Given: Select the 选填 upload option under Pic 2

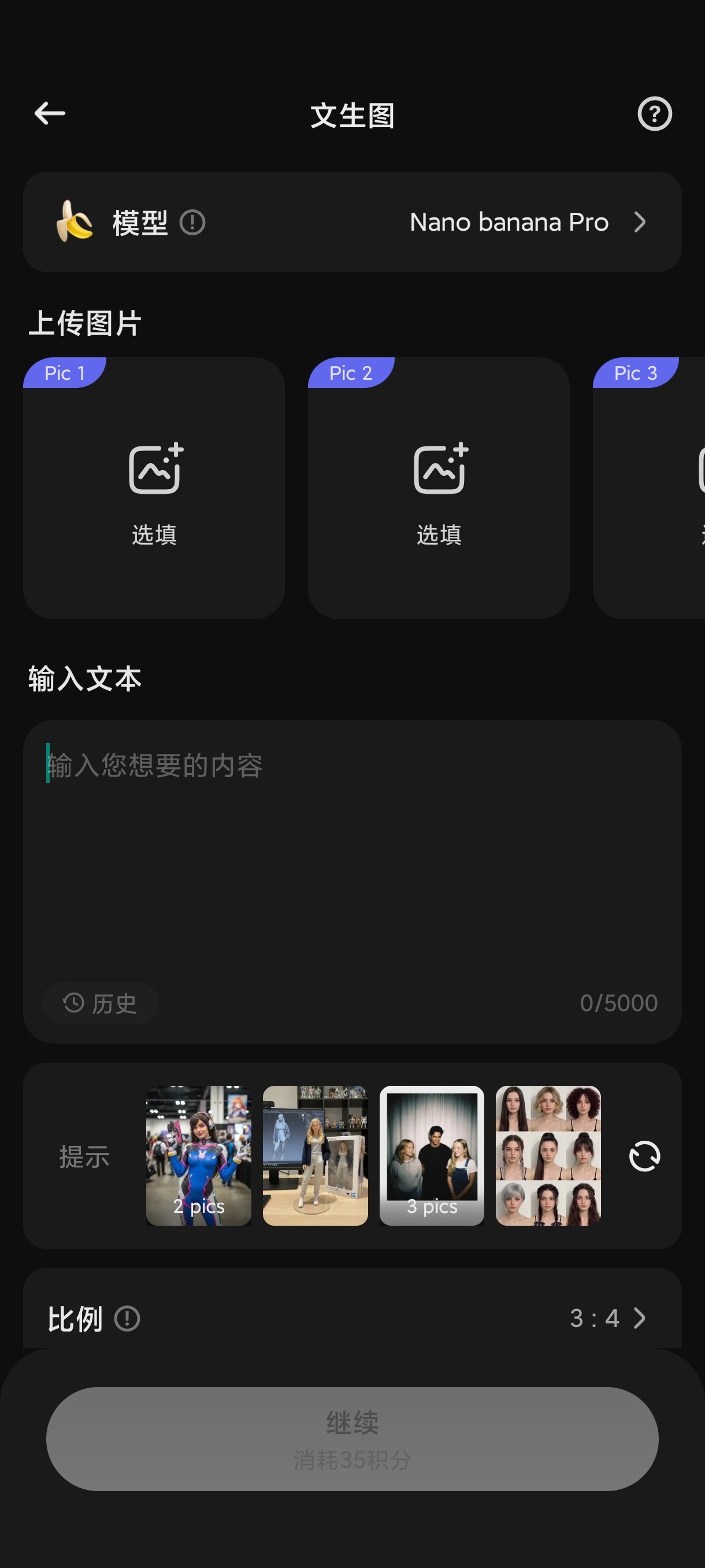Looking at the screenshot, I should pyautogui.click(x=440, y=535).
